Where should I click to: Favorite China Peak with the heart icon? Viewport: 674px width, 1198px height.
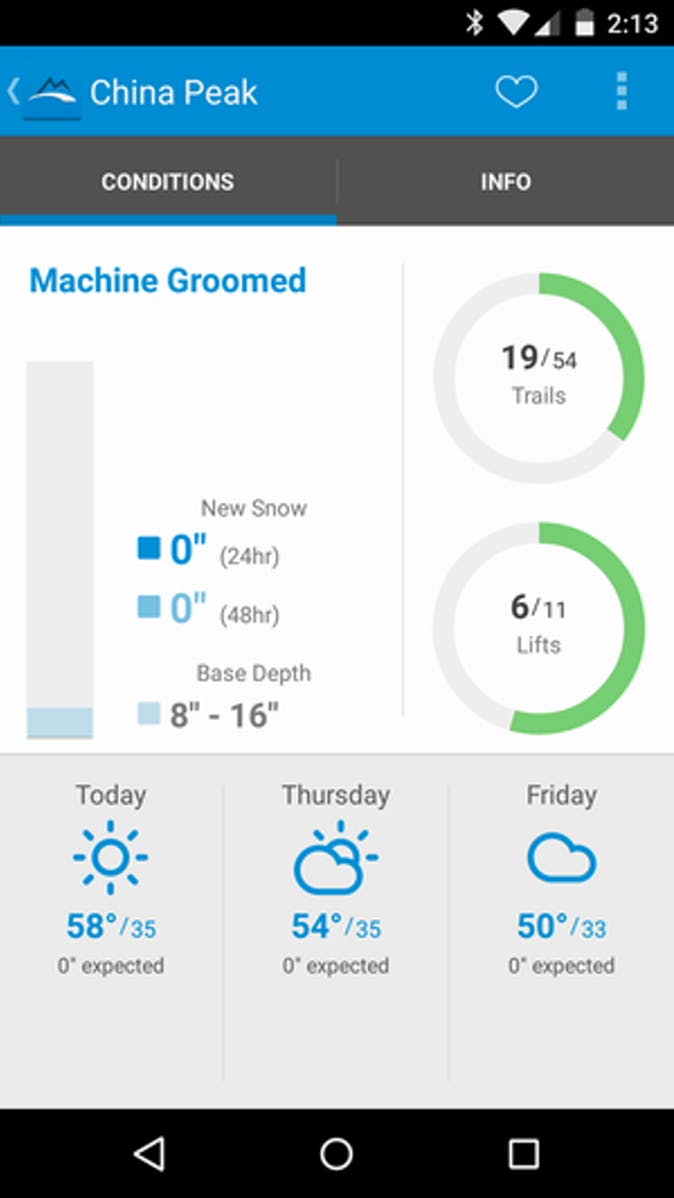click(x=516, y=92)
